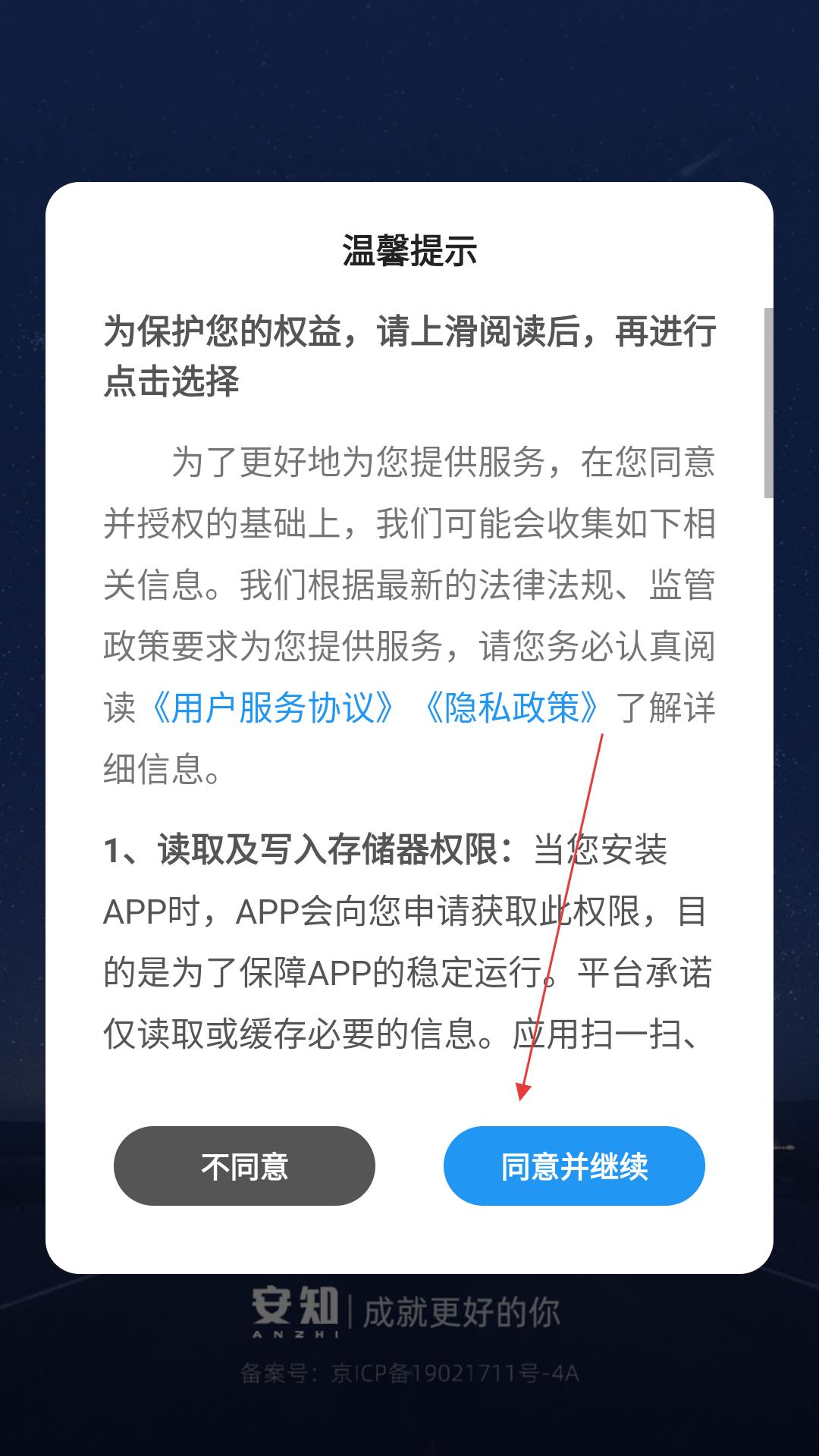Tap the 不同意 button

[244, 1166]
